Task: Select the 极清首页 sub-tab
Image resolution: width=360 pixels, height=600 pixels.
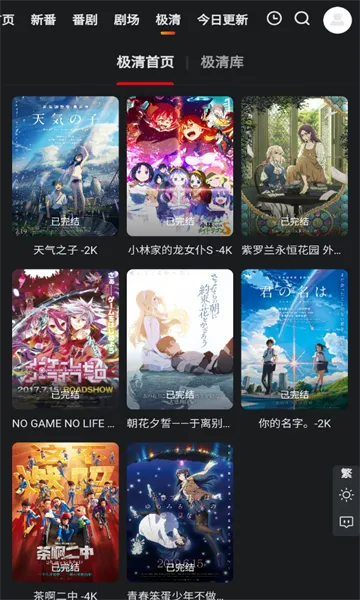Action: tap(145, 62)
